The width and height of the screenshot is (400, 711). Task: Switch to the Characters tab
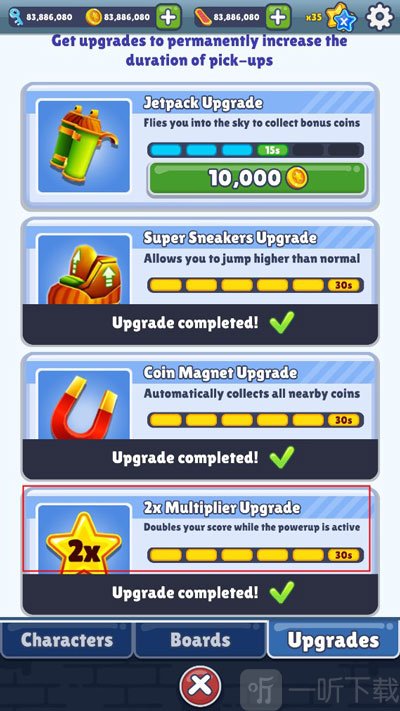click(67, 640)
